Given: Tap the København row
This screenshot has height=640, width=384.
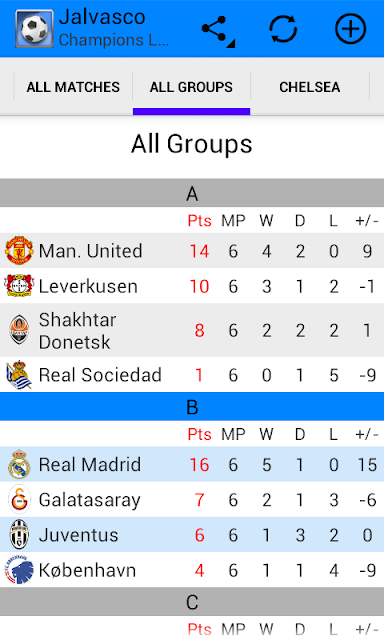Looking at the screenshot, I should point(192,570).
